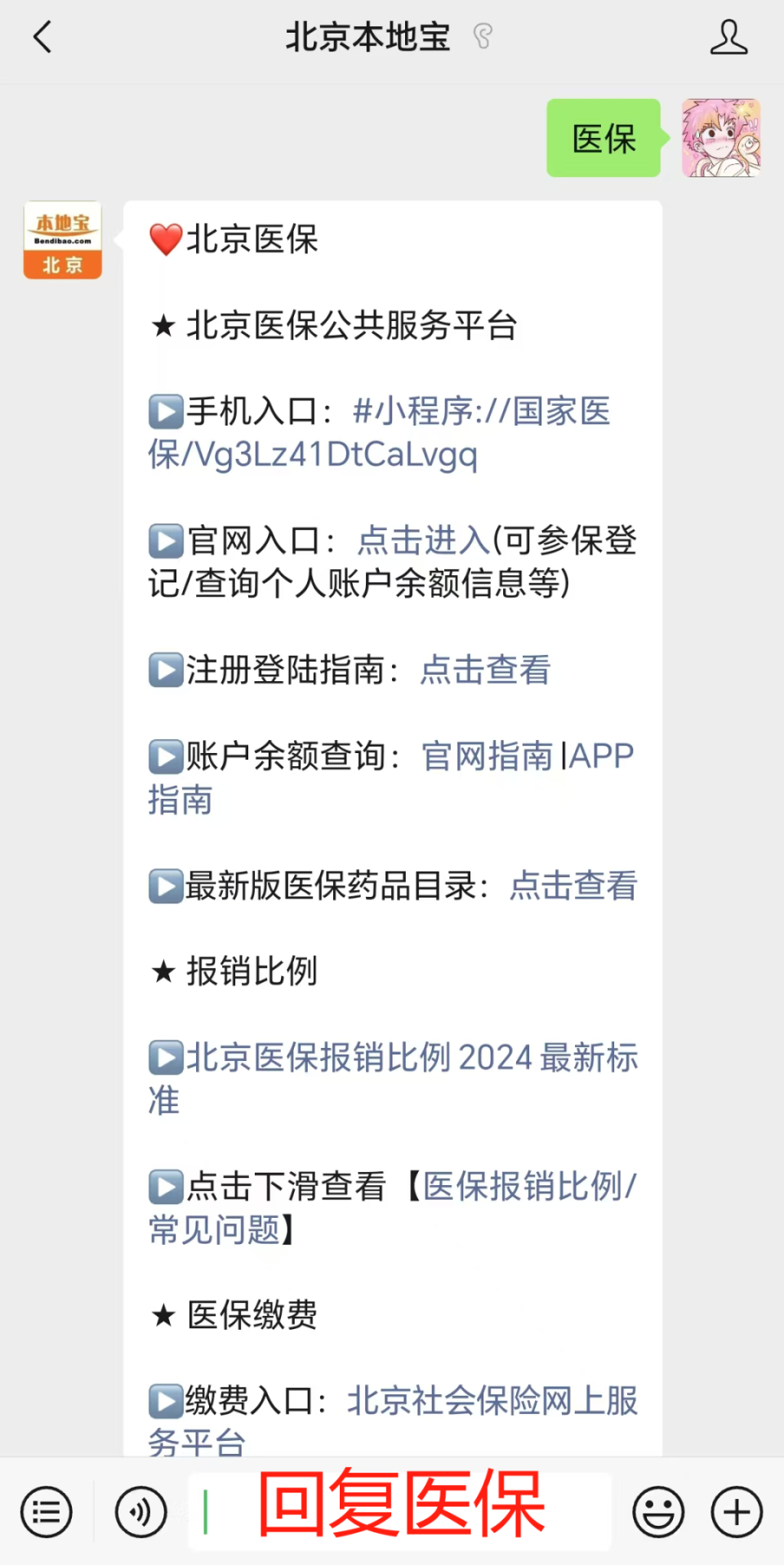Viewport: 784px width, 1565px height.
Task: Tap the user's own profile avatar
Action: click(x=720, y=137)
